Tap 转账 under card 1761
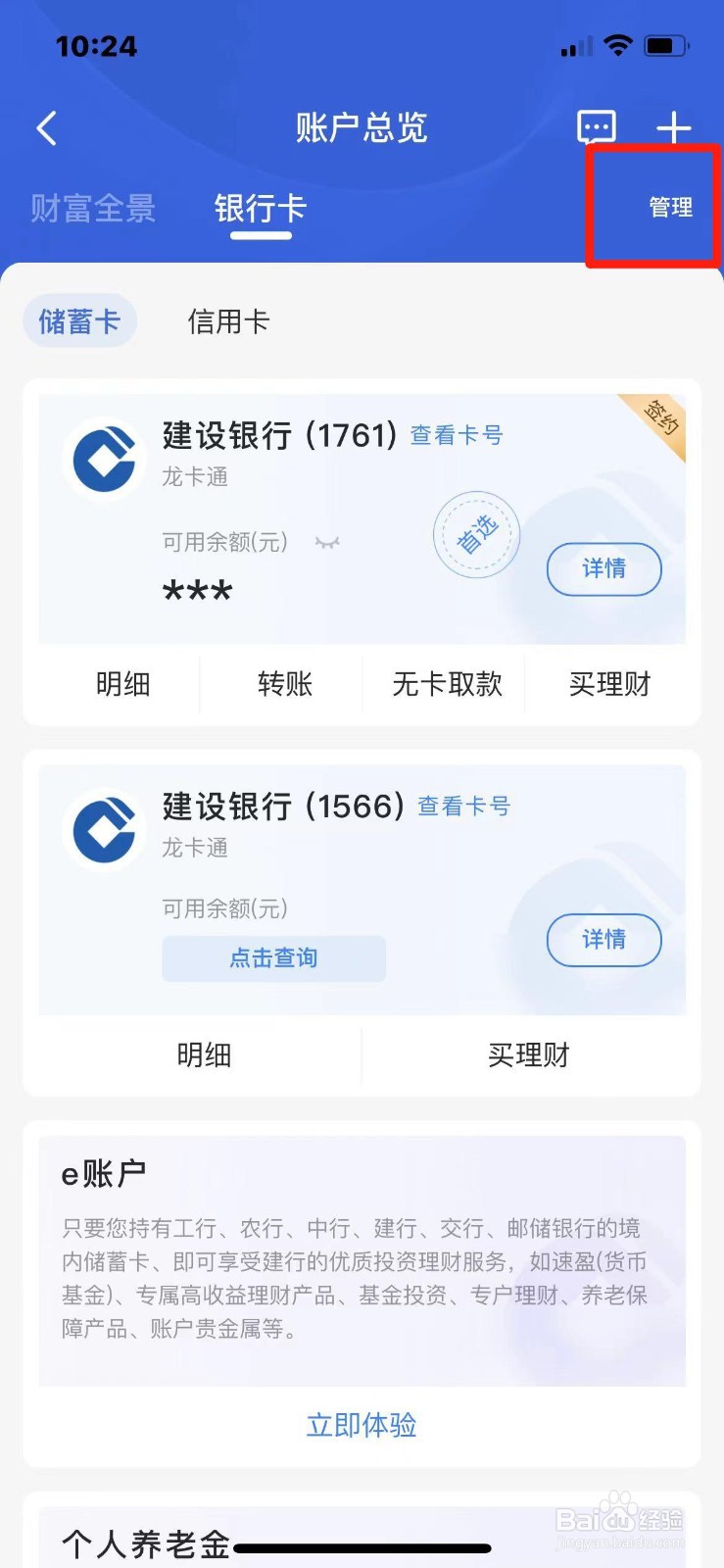 point(285,684)
